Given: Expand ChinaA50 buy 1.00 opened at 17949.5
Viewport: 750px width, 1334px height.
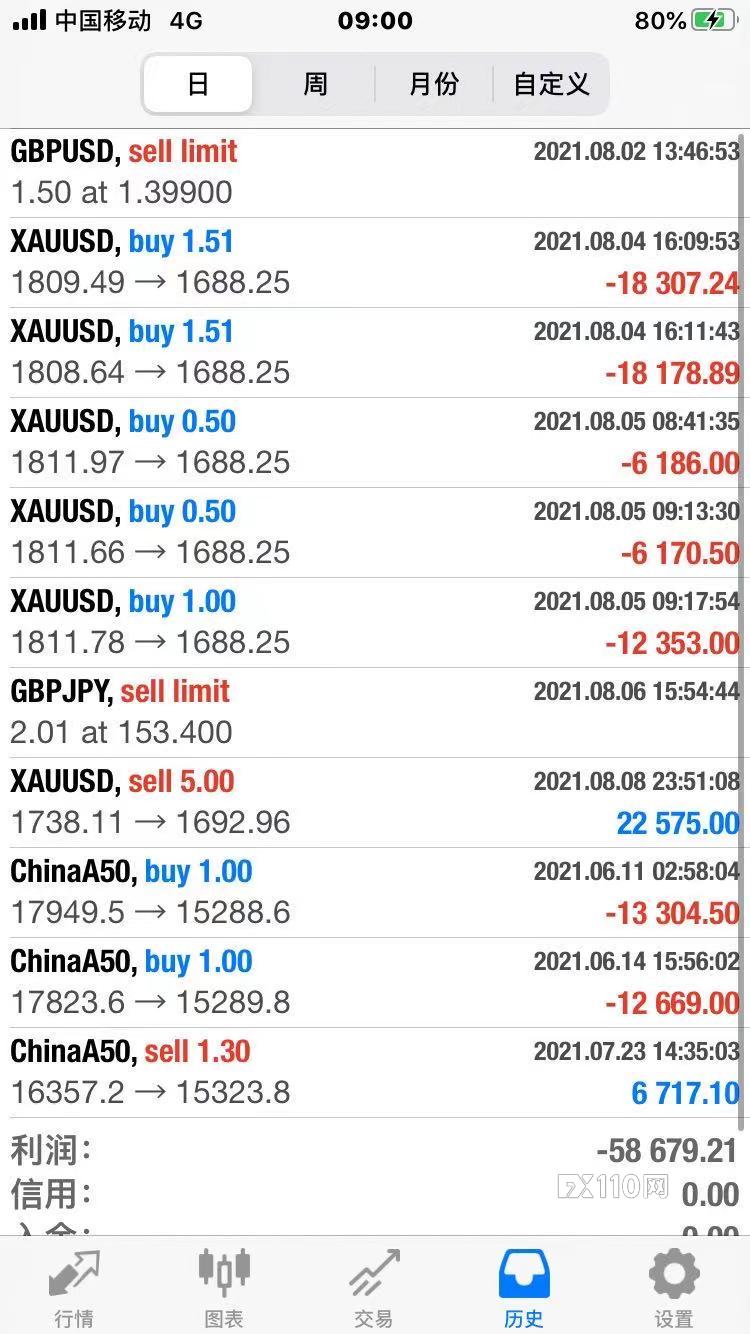Looking at the screenshot, I should [x=375, y=892].
